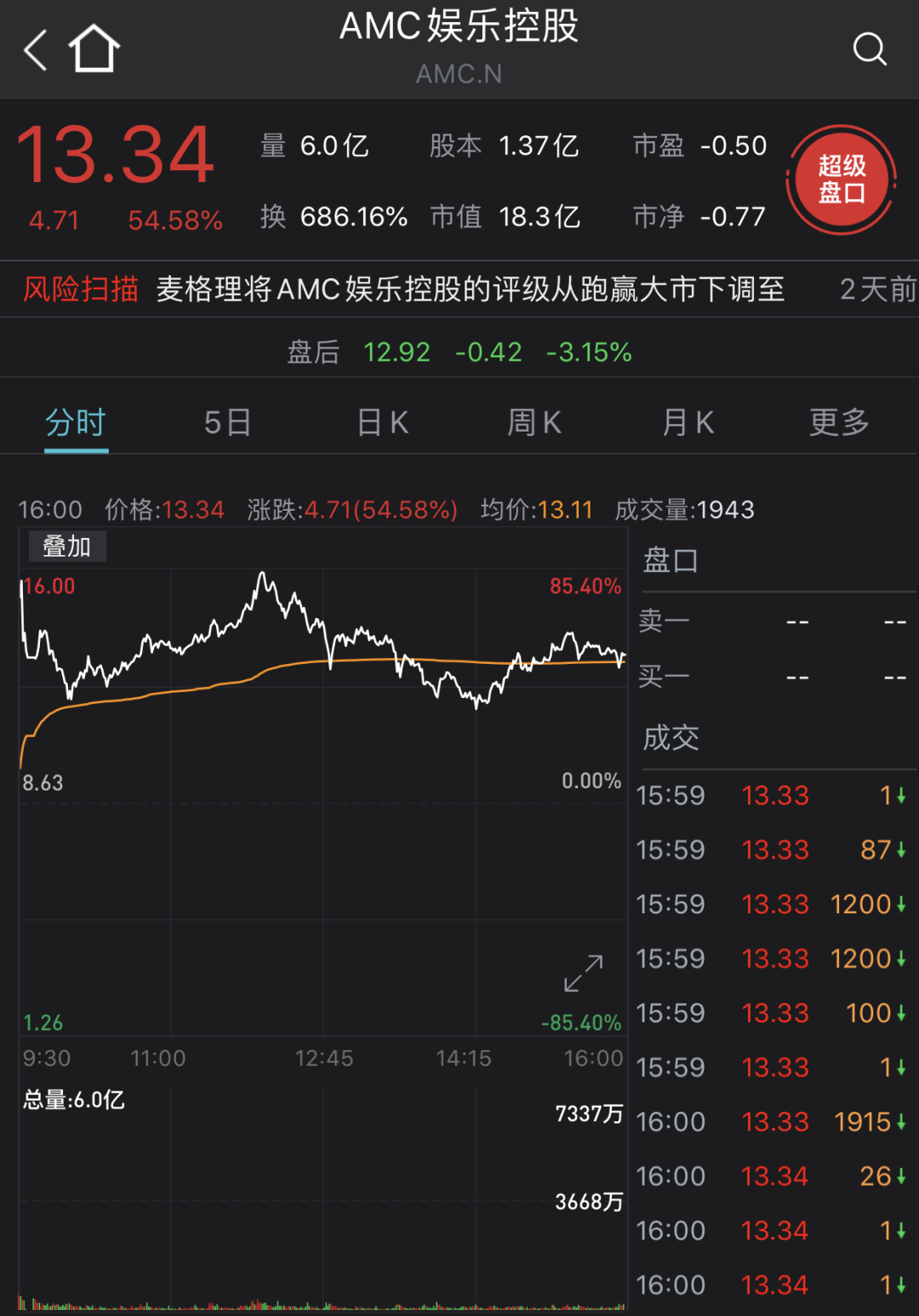Open the 超级盘口 red button
Screen dimensions: 919x1316
click(x=841, y=180)
